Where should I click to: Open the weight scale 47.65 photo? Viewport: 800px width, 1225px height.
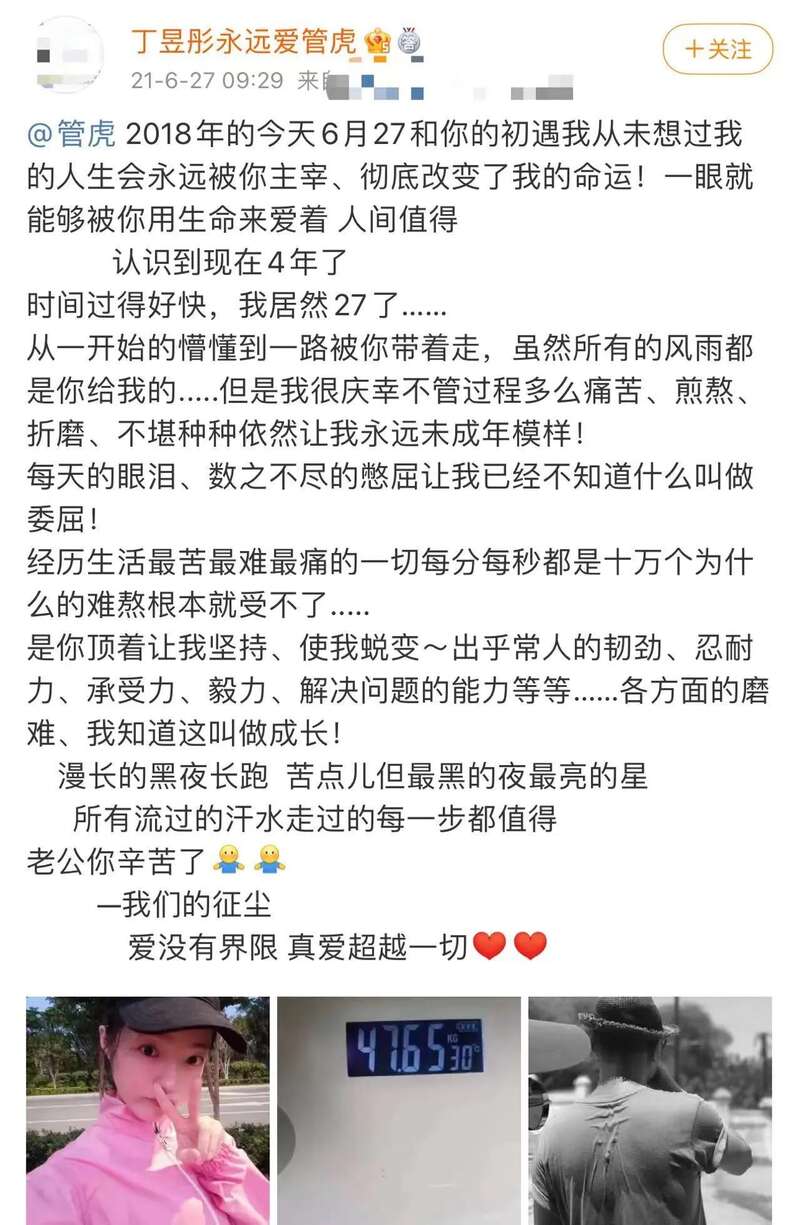pyautogui.click(x=399, y=1110)
